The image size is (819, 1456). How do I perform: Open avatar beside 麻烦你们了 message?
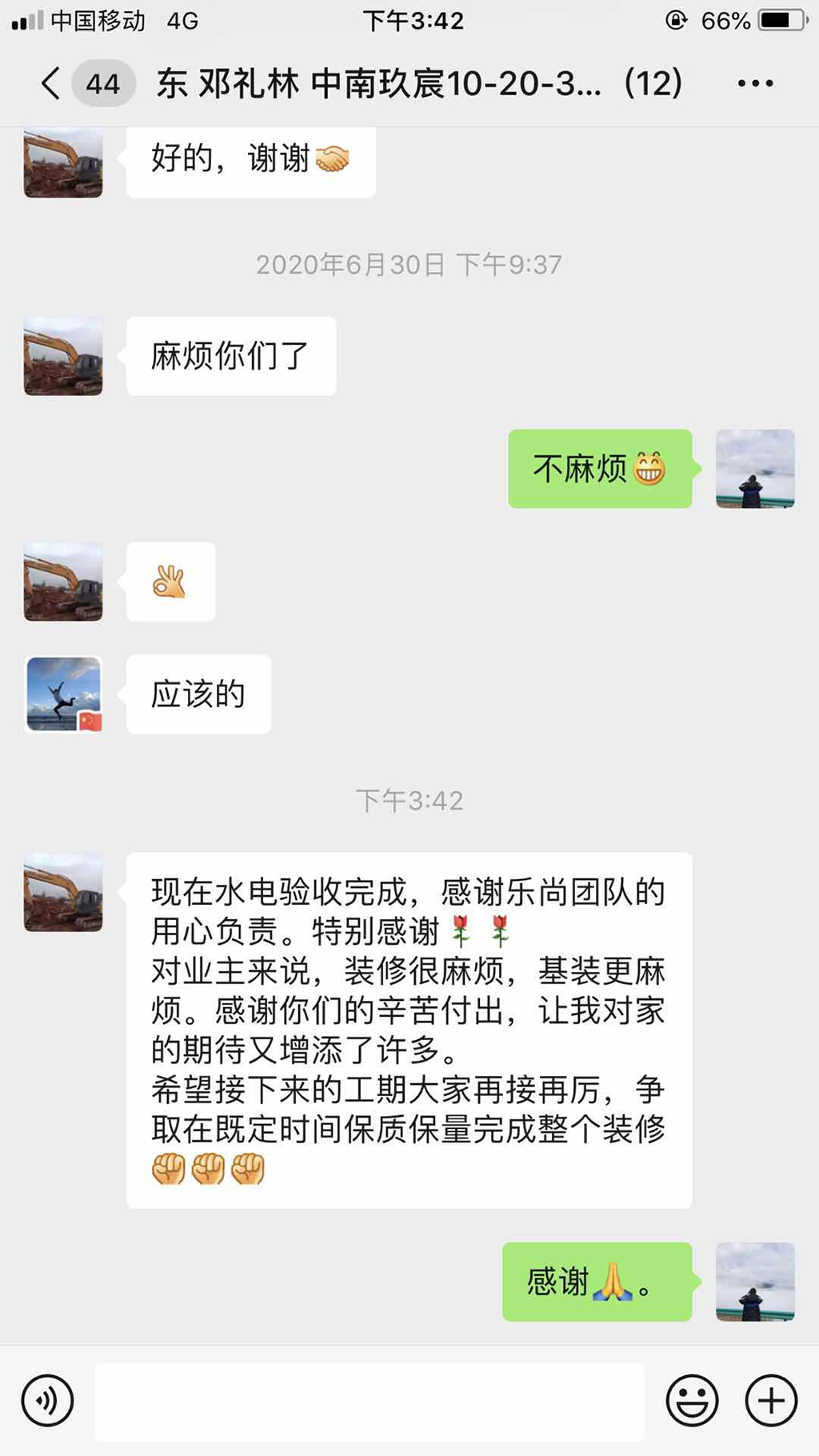pyautogui.click(x=64, y=356)
